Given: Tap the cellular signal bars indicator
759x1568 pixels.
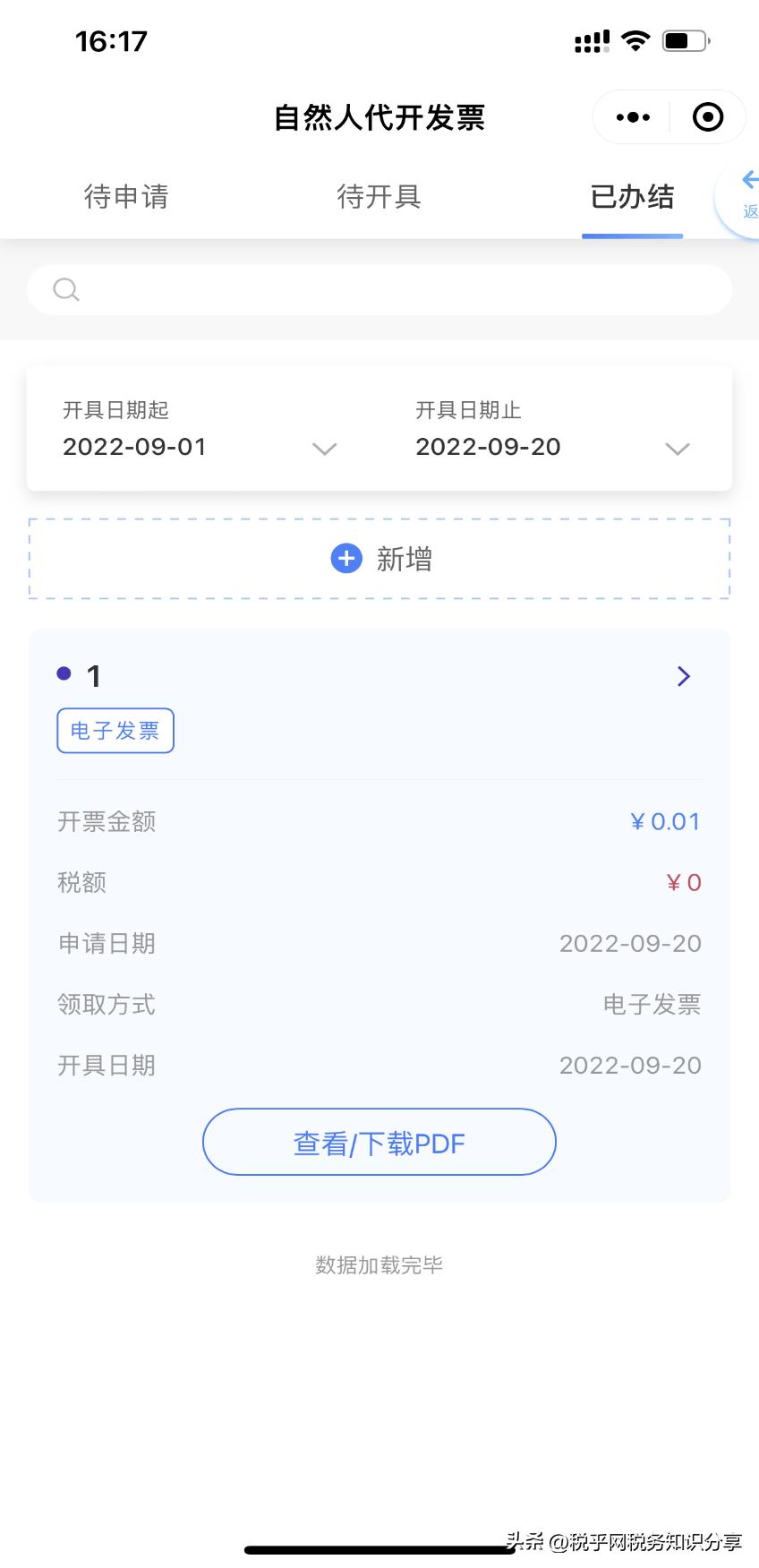Looking at the screenshot, I should pos(590,39).
